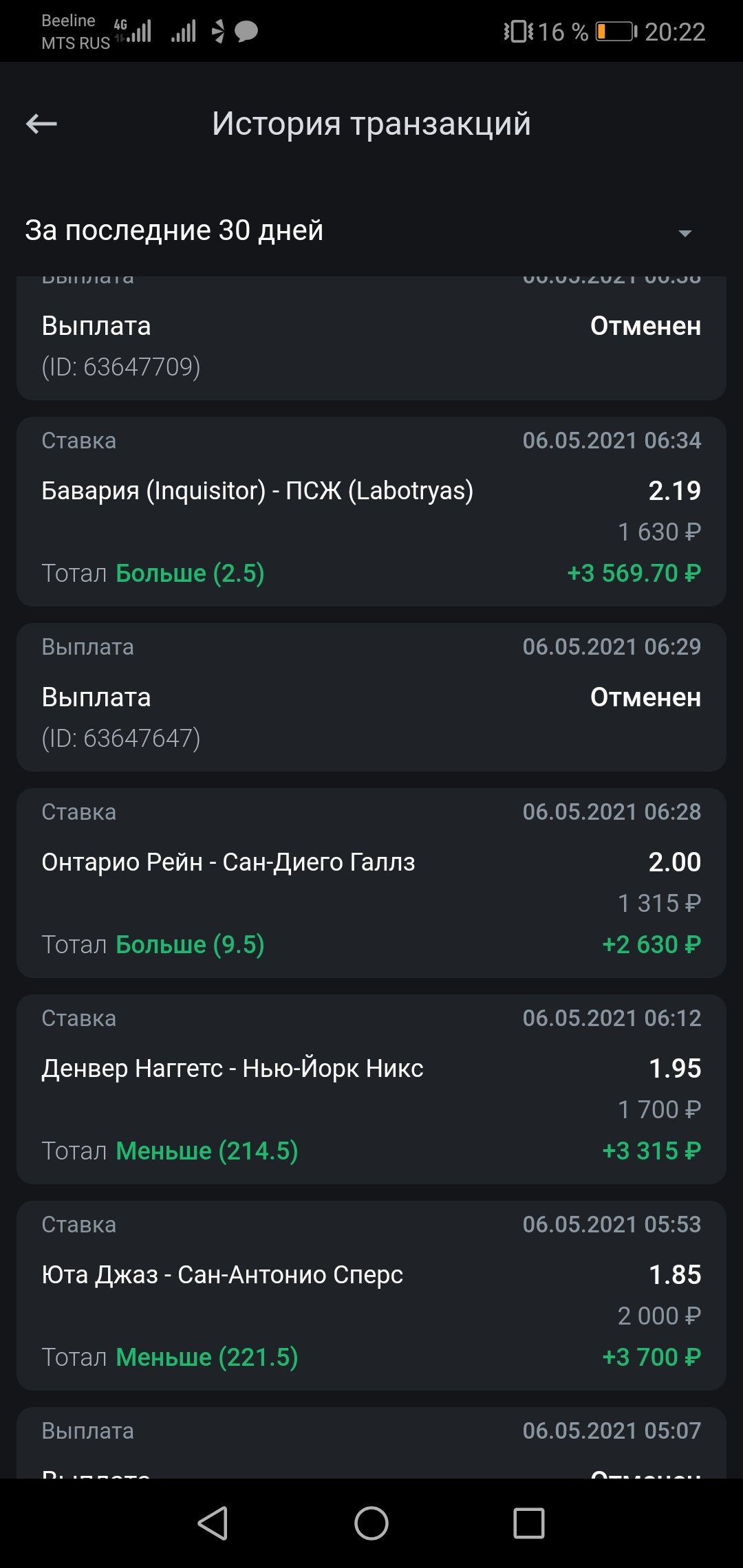The image size is (743, 1568).
Task: Show details of Юта Джаз – Сан-Антонио Сперс bet
Action: [x=371, y=1296]
